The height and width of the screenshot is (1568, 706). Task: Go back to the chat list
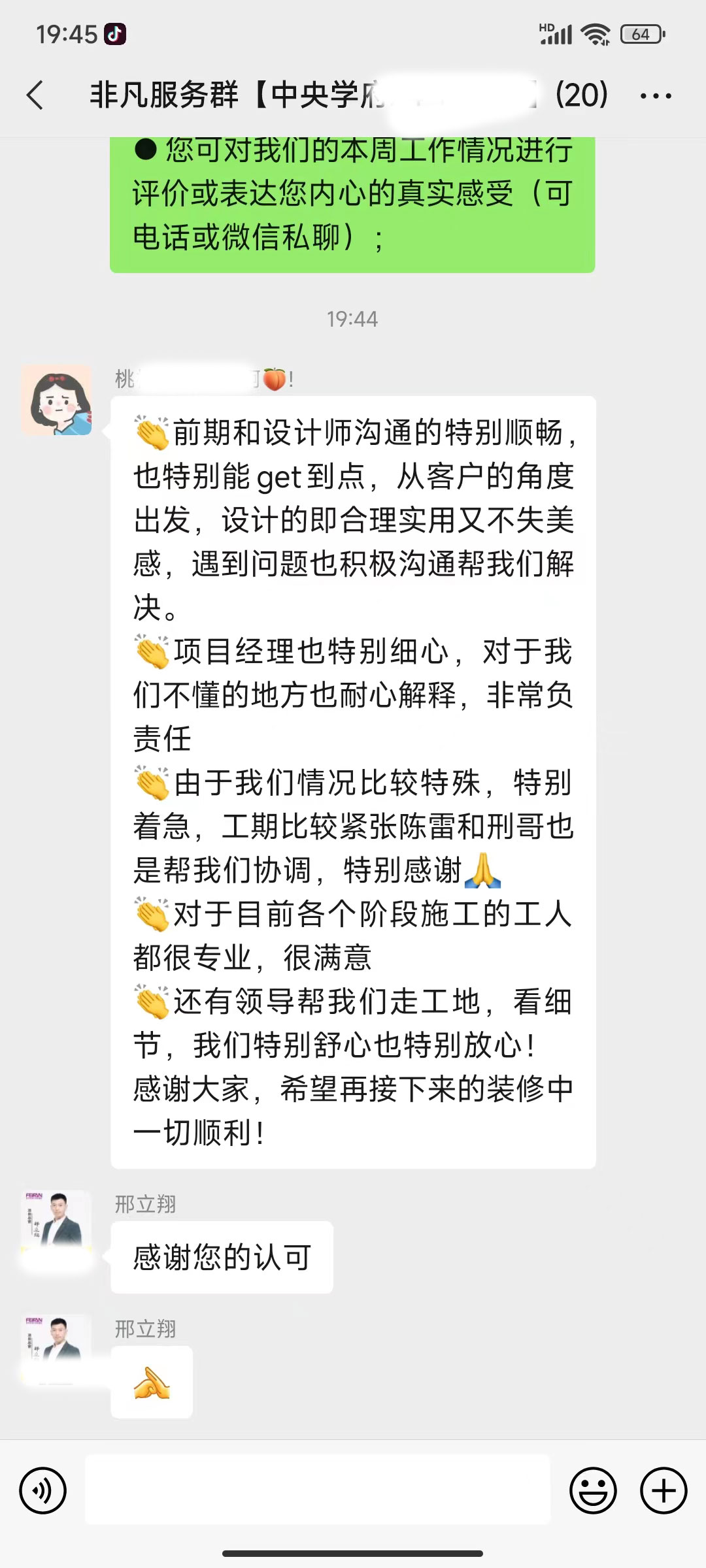pyautogui.click(x=35, y=95)
